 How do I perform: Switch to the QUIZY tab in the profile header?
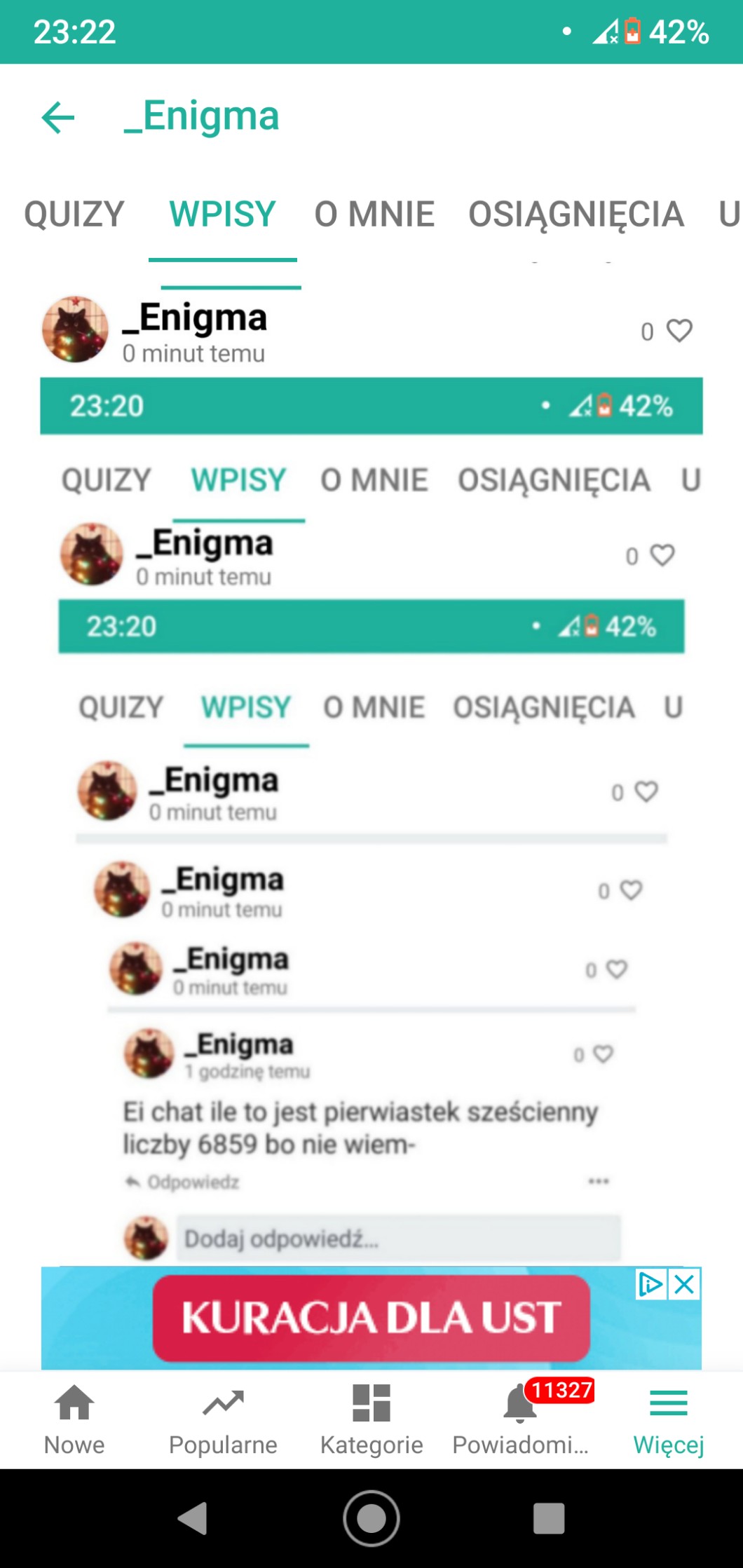point(74,214)
